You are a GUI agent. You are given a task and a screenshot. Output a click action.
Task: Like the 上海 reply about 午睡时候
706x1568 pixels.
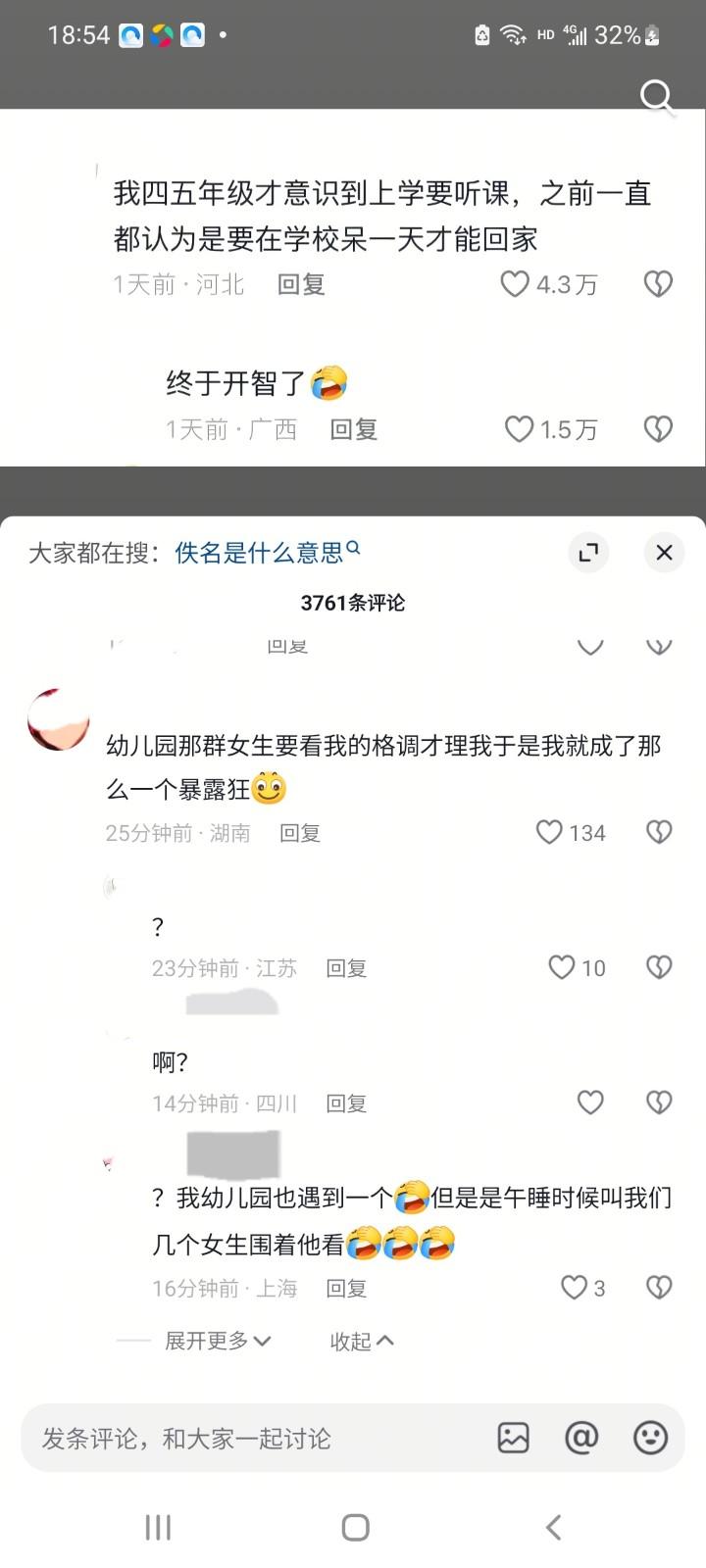tap(574, 1287)
